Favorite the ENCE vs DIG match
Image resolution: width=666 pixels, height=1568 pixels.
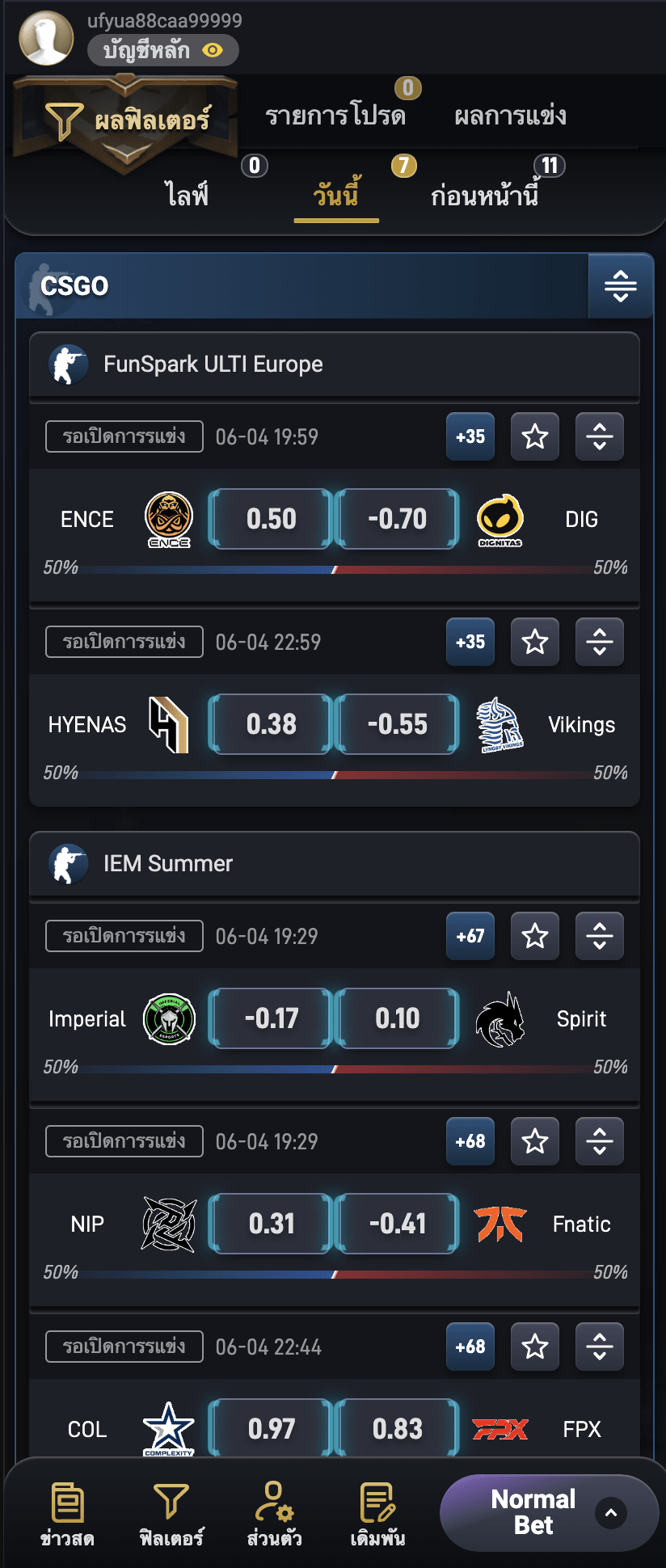click(535, 436)
